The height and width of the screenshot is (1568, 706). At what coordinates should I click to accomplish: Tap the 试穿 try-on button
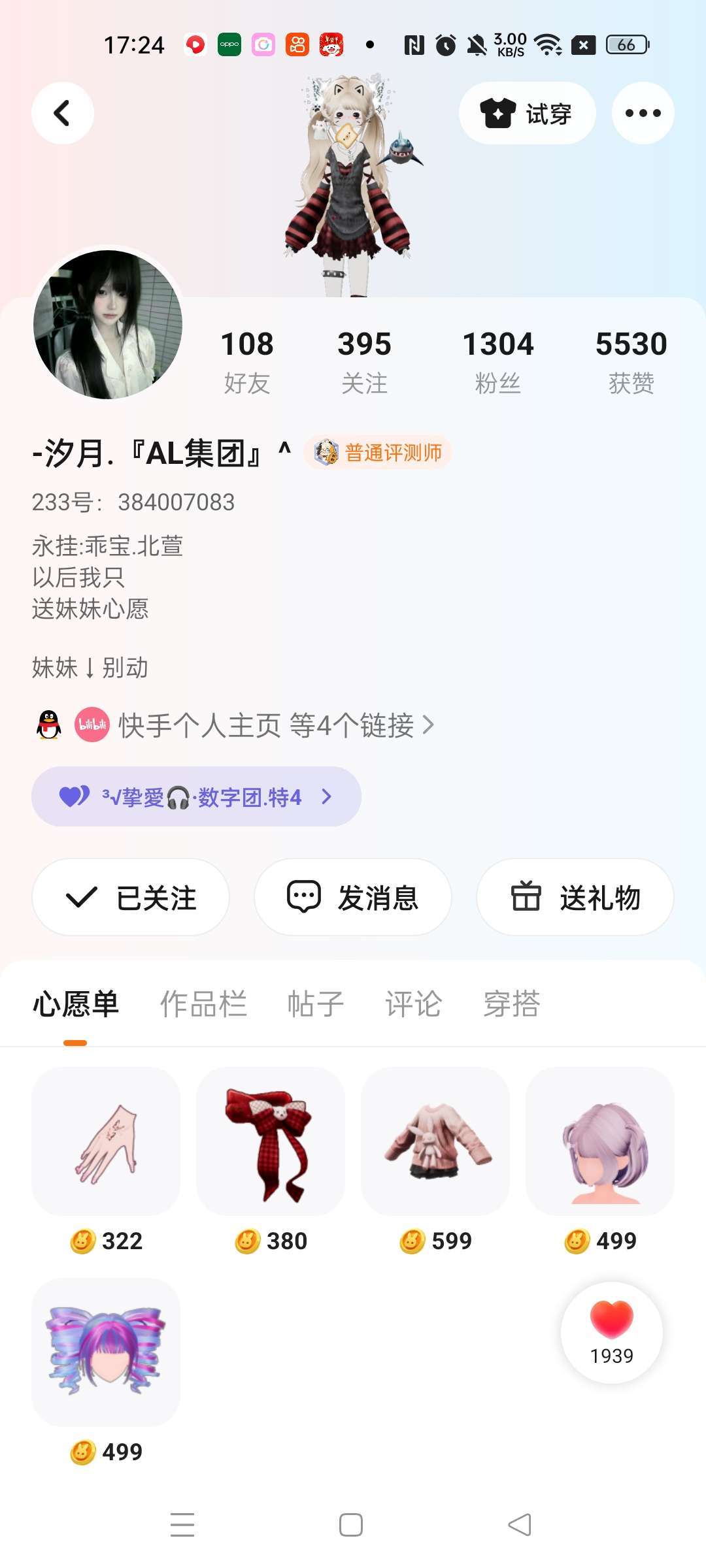coord(527,113)
